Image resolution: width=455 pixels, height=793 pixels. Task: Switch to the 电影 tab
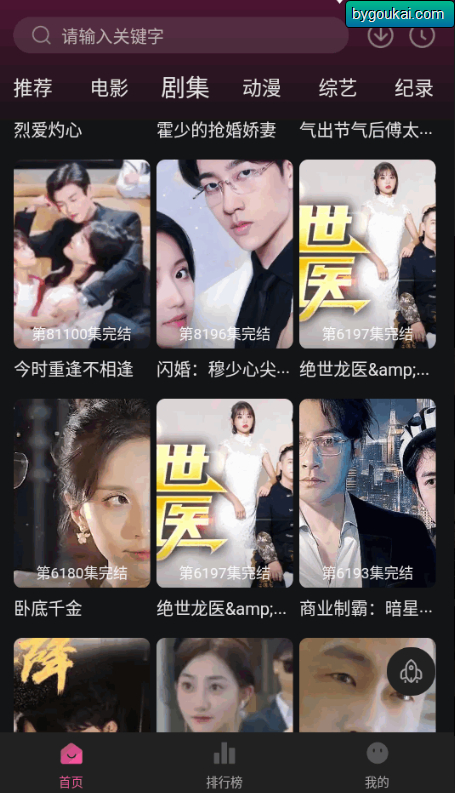point(109,88)
